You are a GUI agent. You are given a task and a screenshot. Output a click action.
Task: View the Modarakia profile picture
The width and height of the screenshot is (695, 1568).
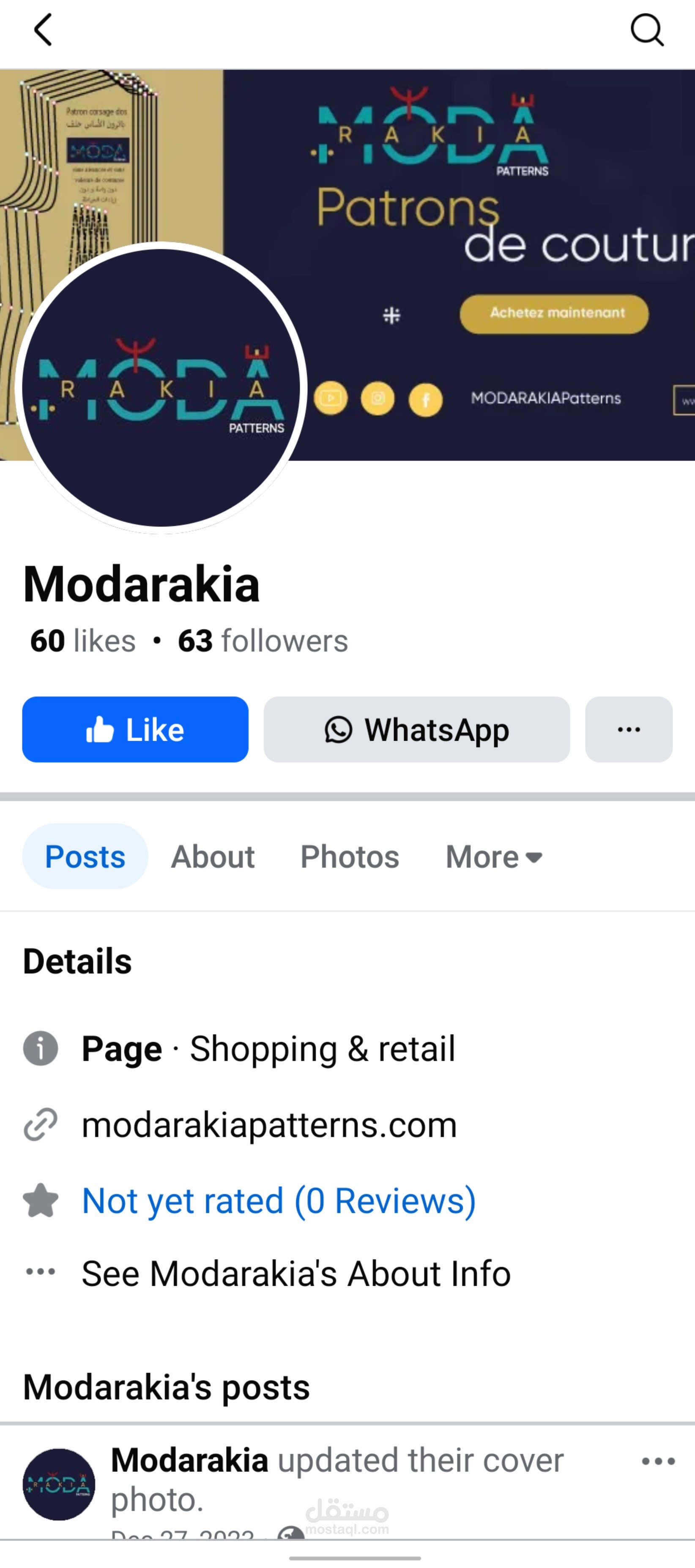[x=161, y=388]
